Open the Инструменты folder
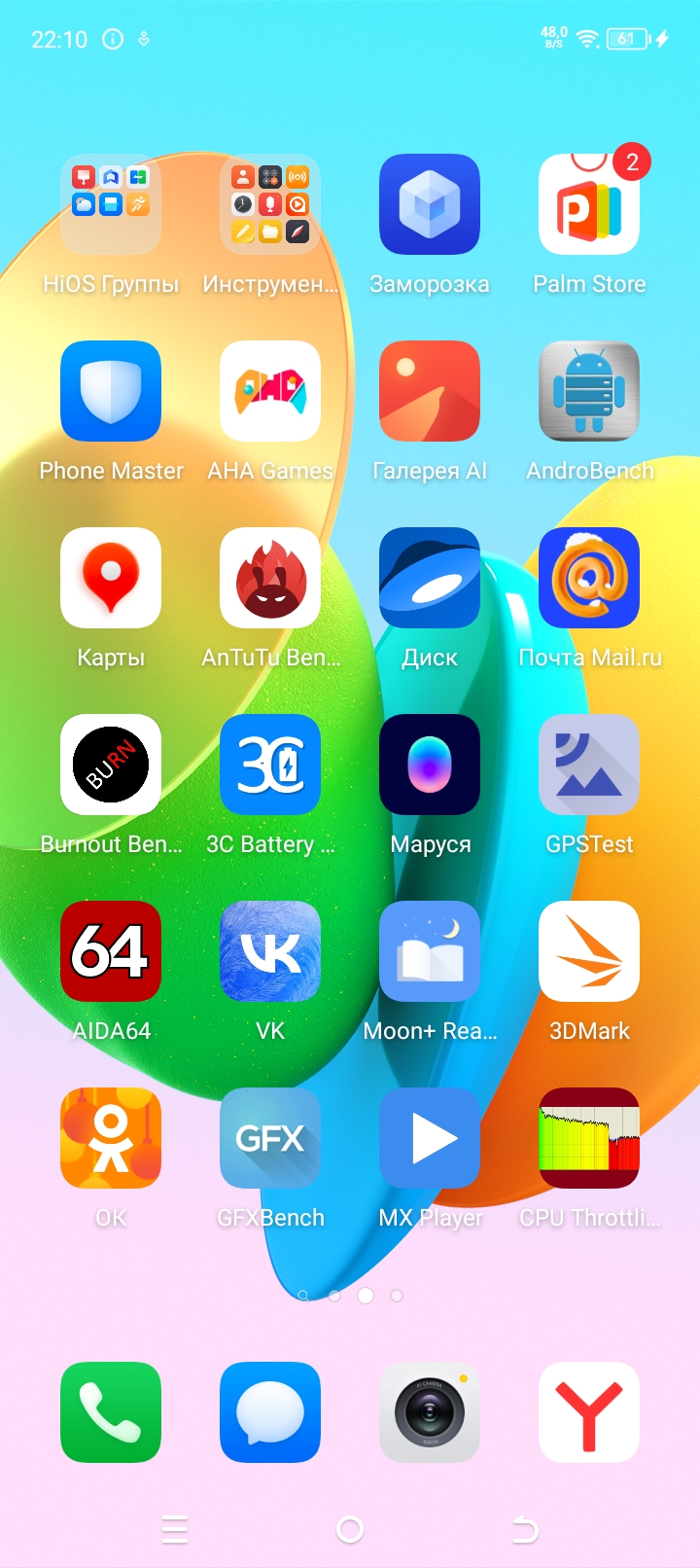This screenshot has width=700, height=1568. point(270,204)
